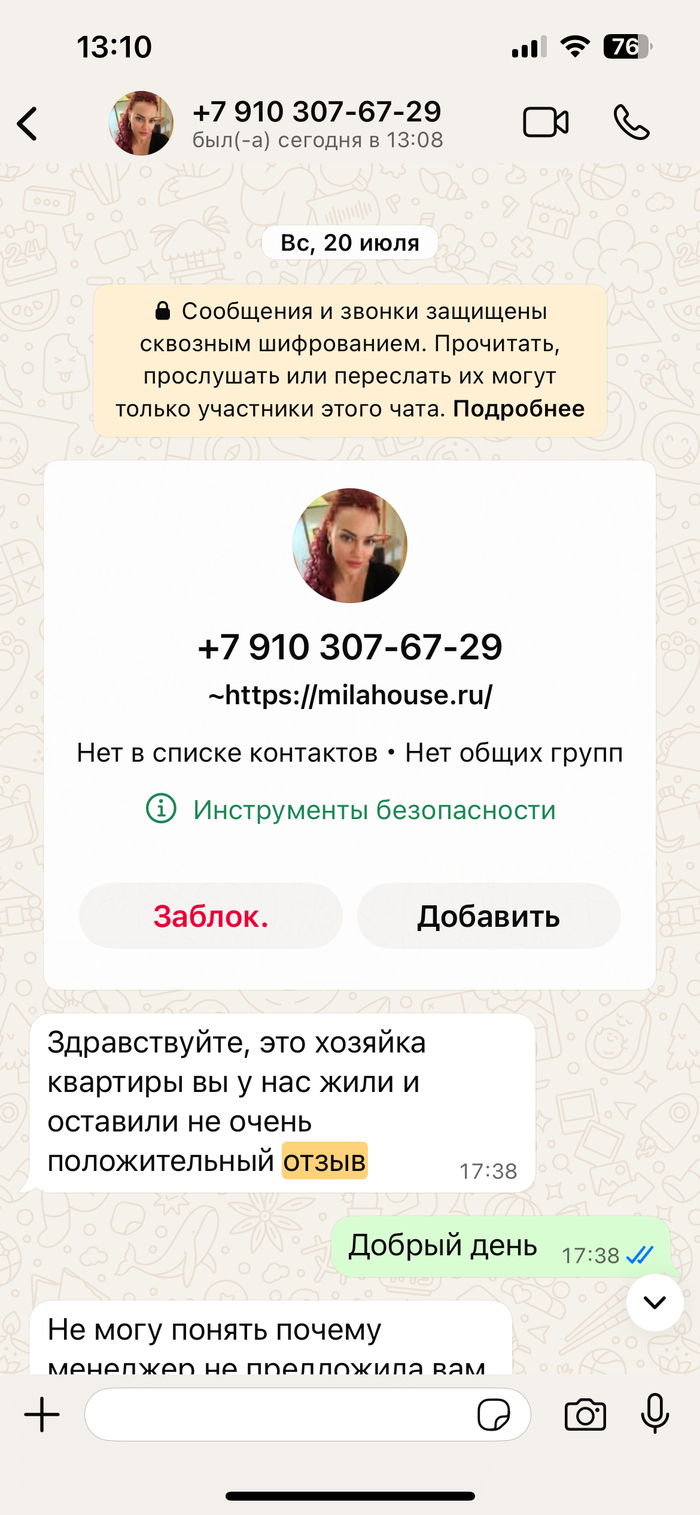Go back to the chat list

(27, 124)
